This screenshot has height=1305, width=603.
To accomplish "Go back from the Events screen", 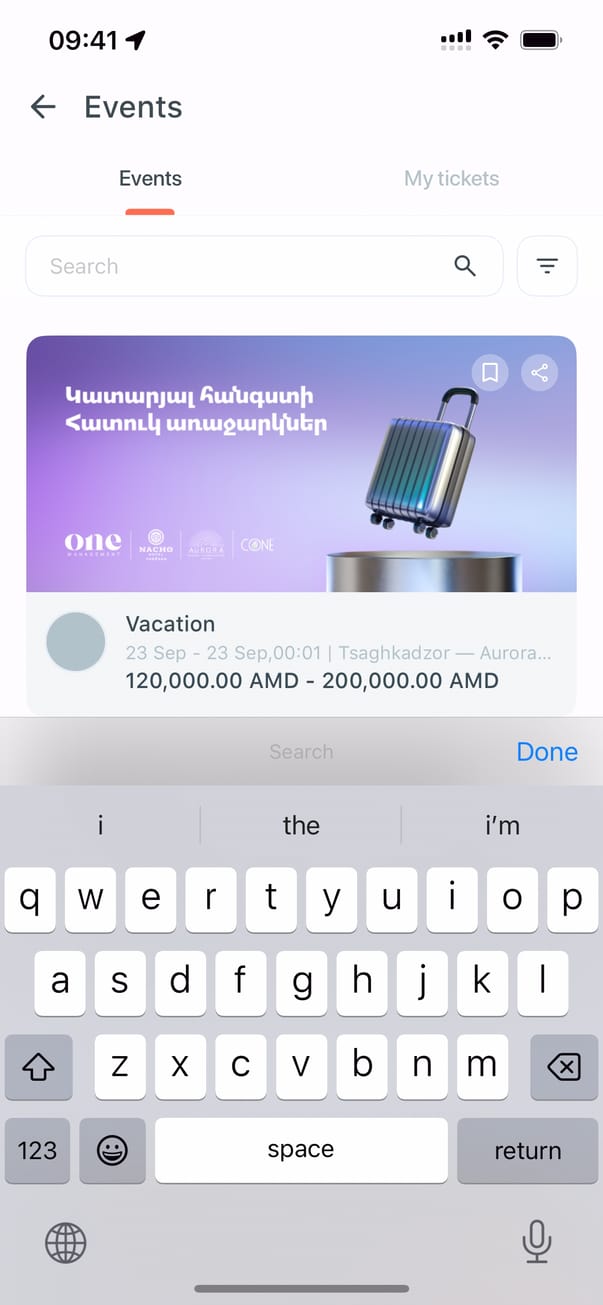I will (43, 107).
